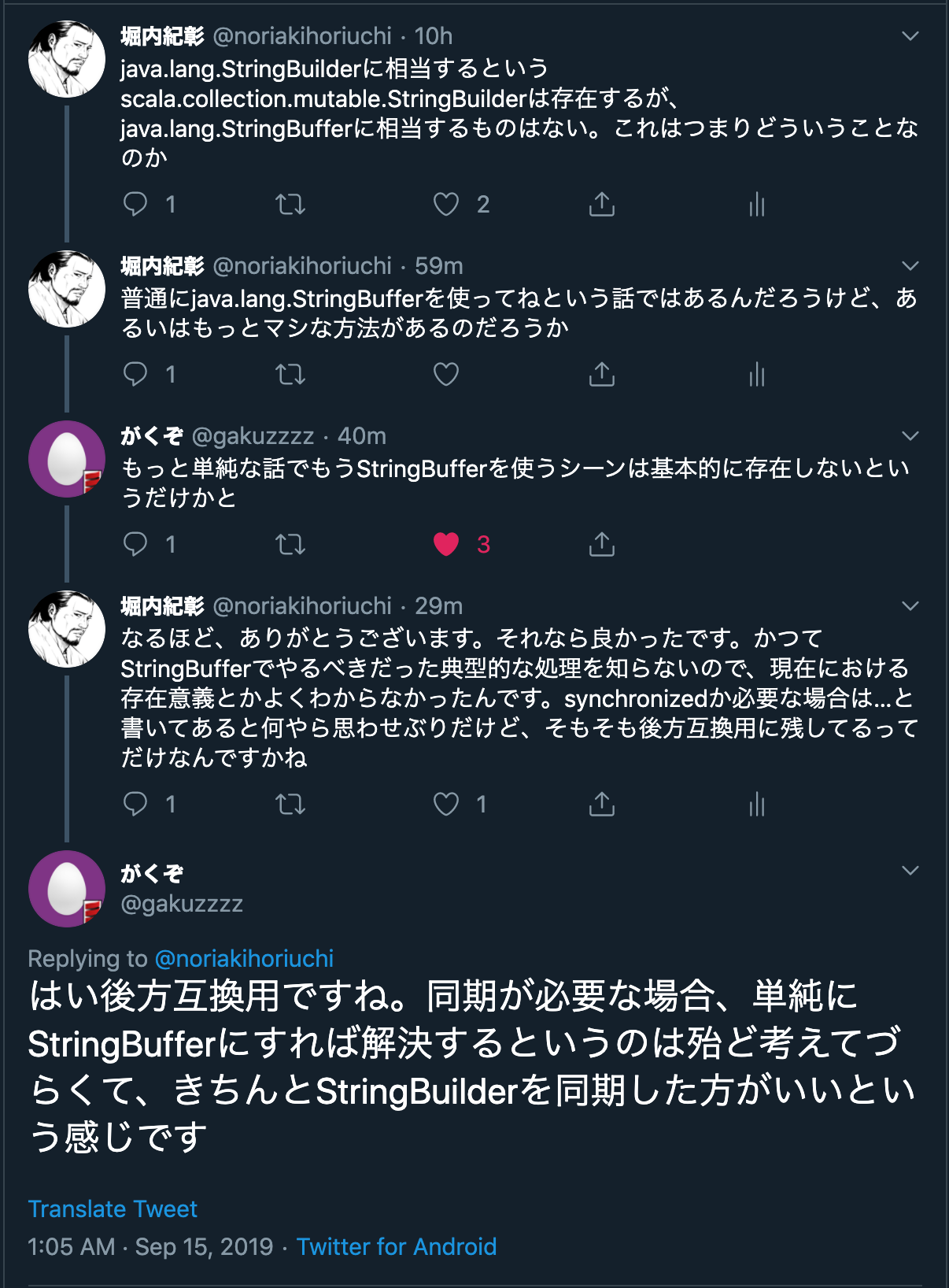This screenshot has height=1288, width=949.
Task: View analytics of the 10h tweet
Action: coord(757,205)
